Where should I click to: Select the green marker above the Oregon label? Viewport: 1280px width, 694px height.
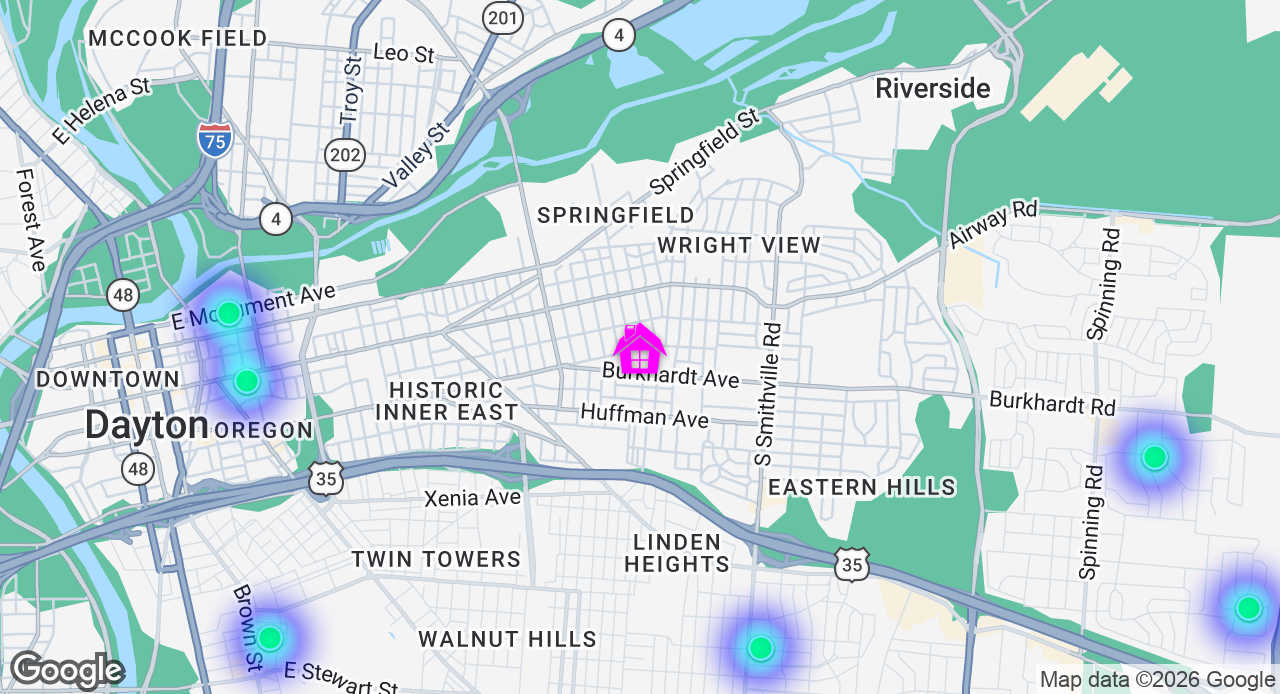(247, 381)
